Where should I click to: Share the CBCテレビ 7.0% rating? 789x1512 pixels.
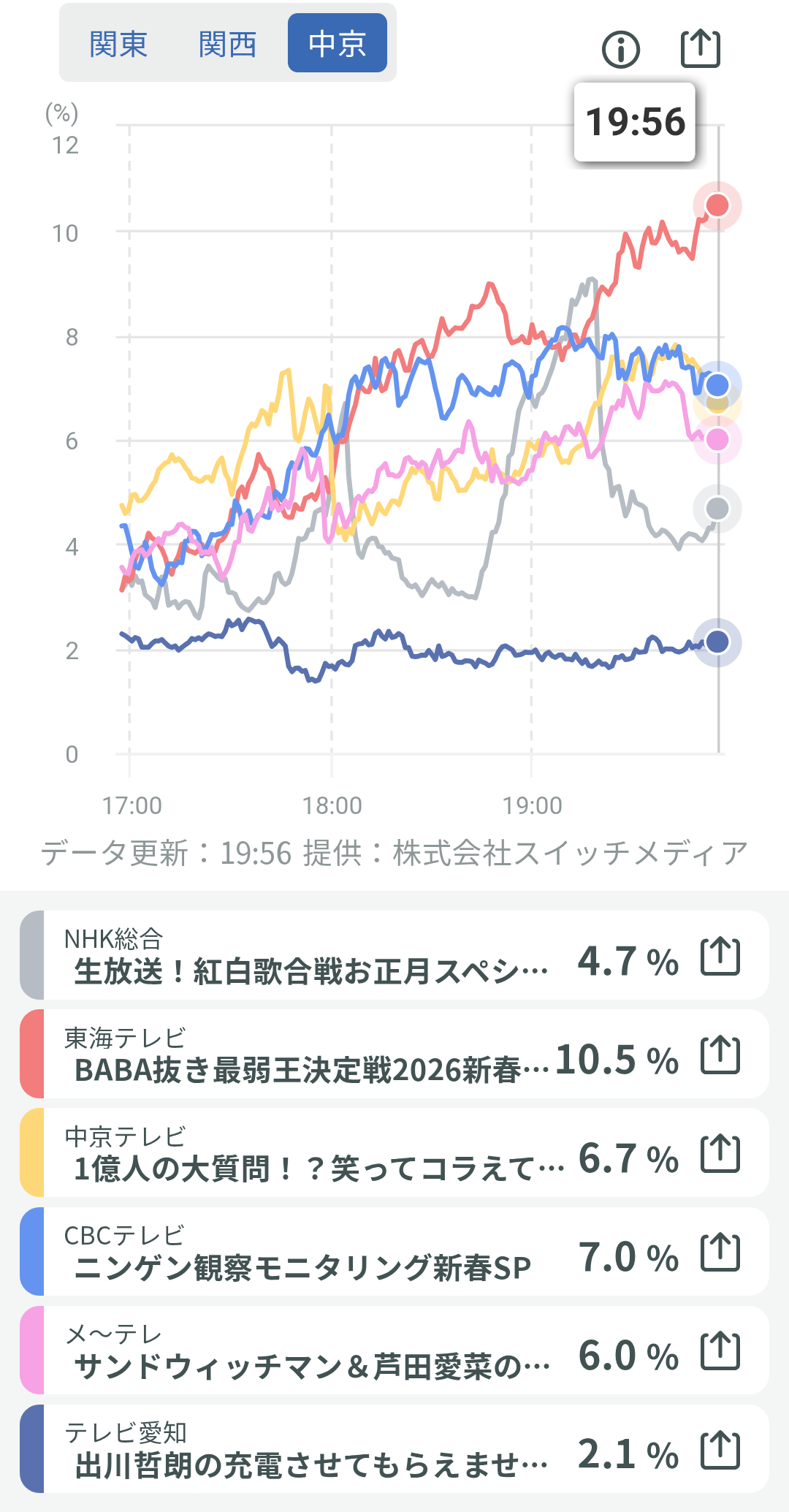pyautogui.click(x=720, y=1253)
